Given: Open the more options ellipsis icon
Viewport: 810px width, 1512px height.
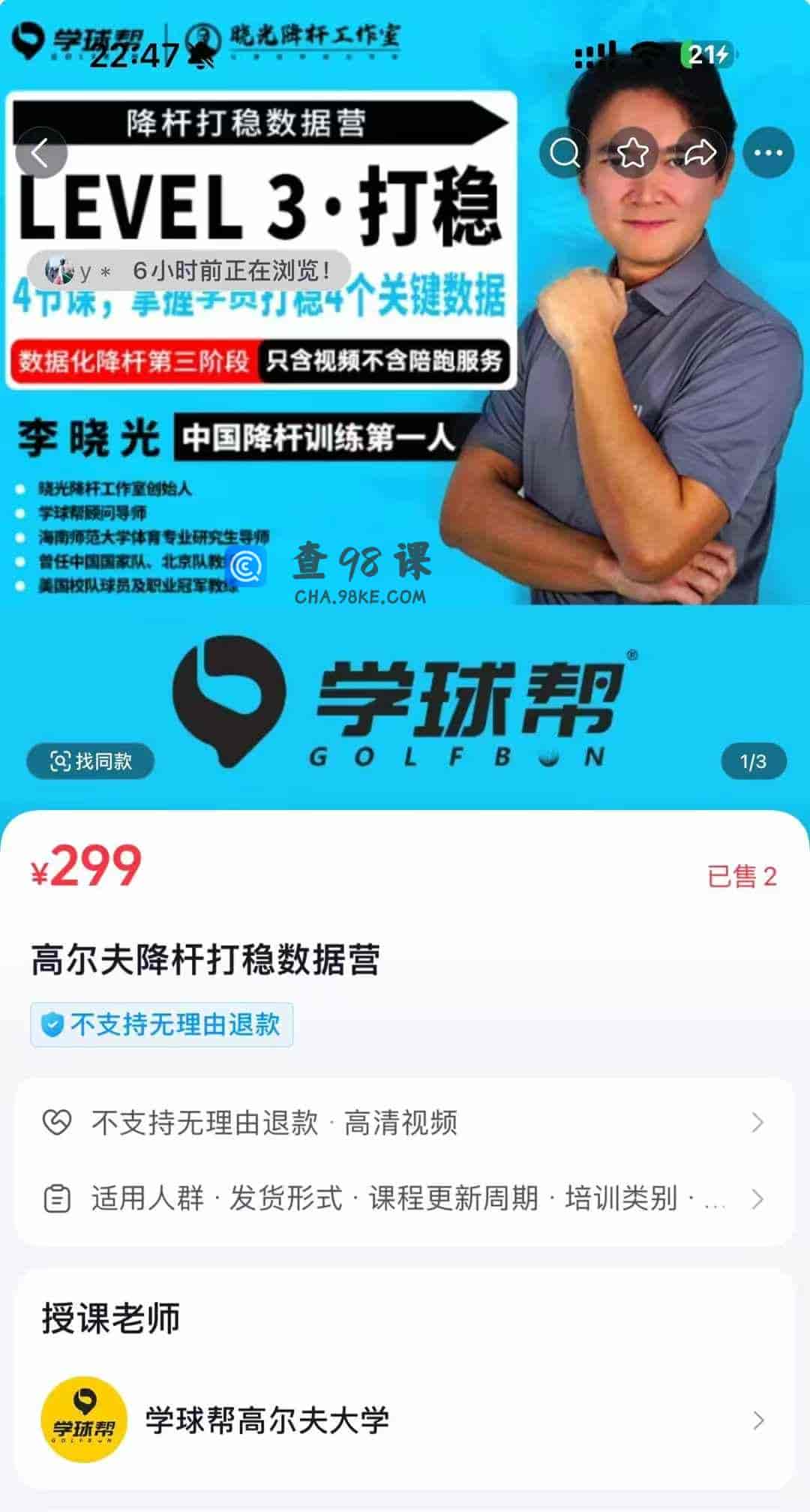Looking at the screenshot, I should pos(766,152).
